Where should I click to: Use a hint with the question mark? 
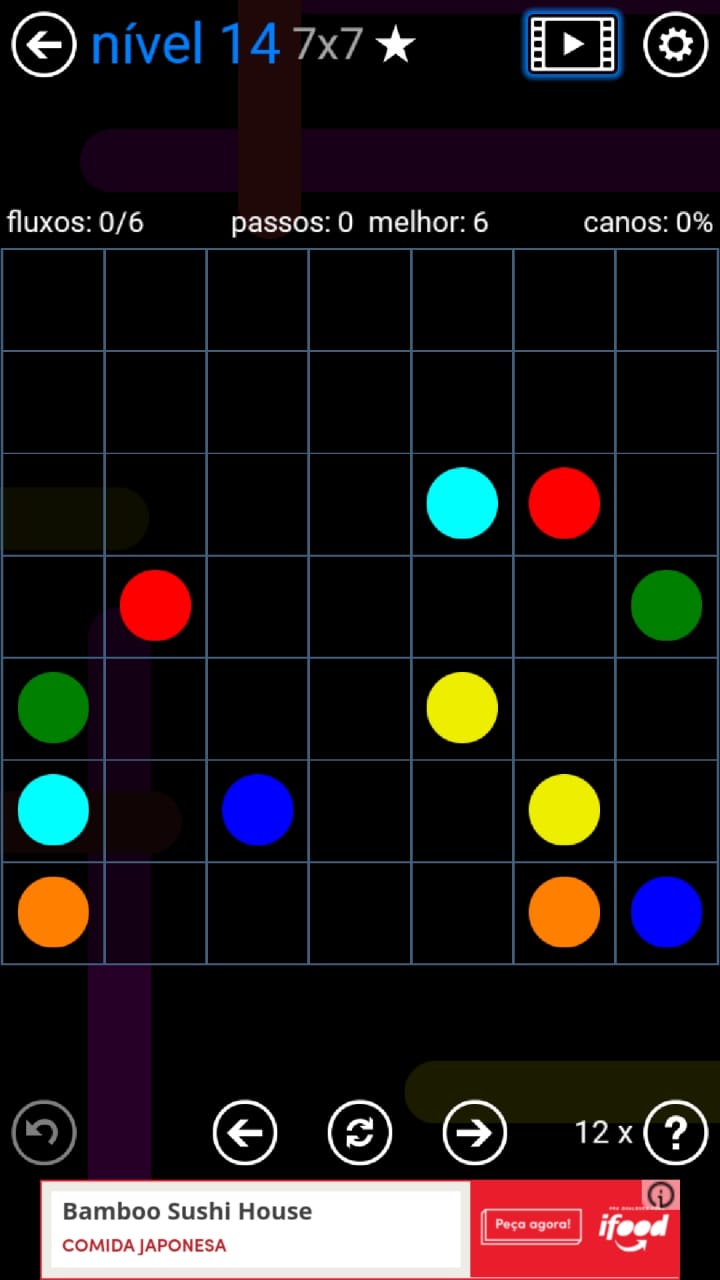pos(676,1133)
